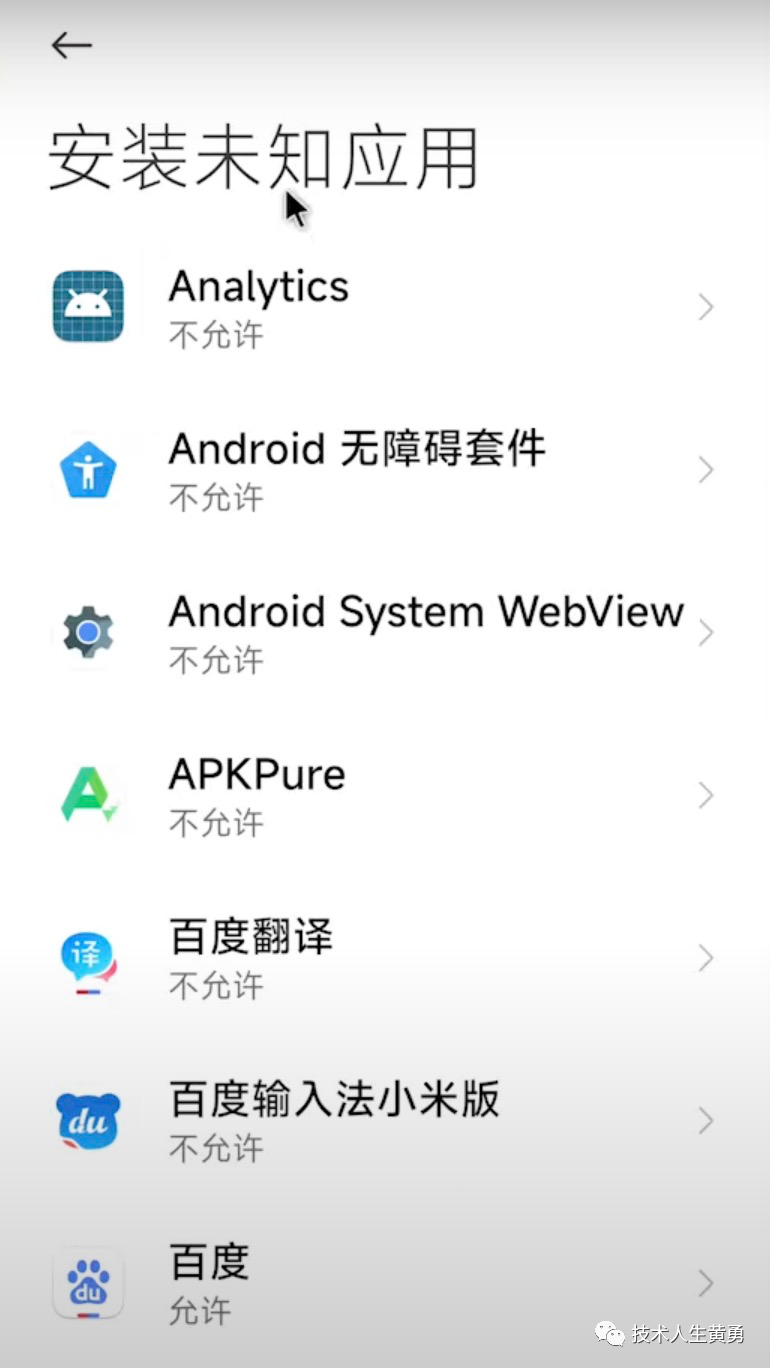Go back using the top arrow
The width and height of the screenshot is (770, 1368).
click(x=72, y=45)
